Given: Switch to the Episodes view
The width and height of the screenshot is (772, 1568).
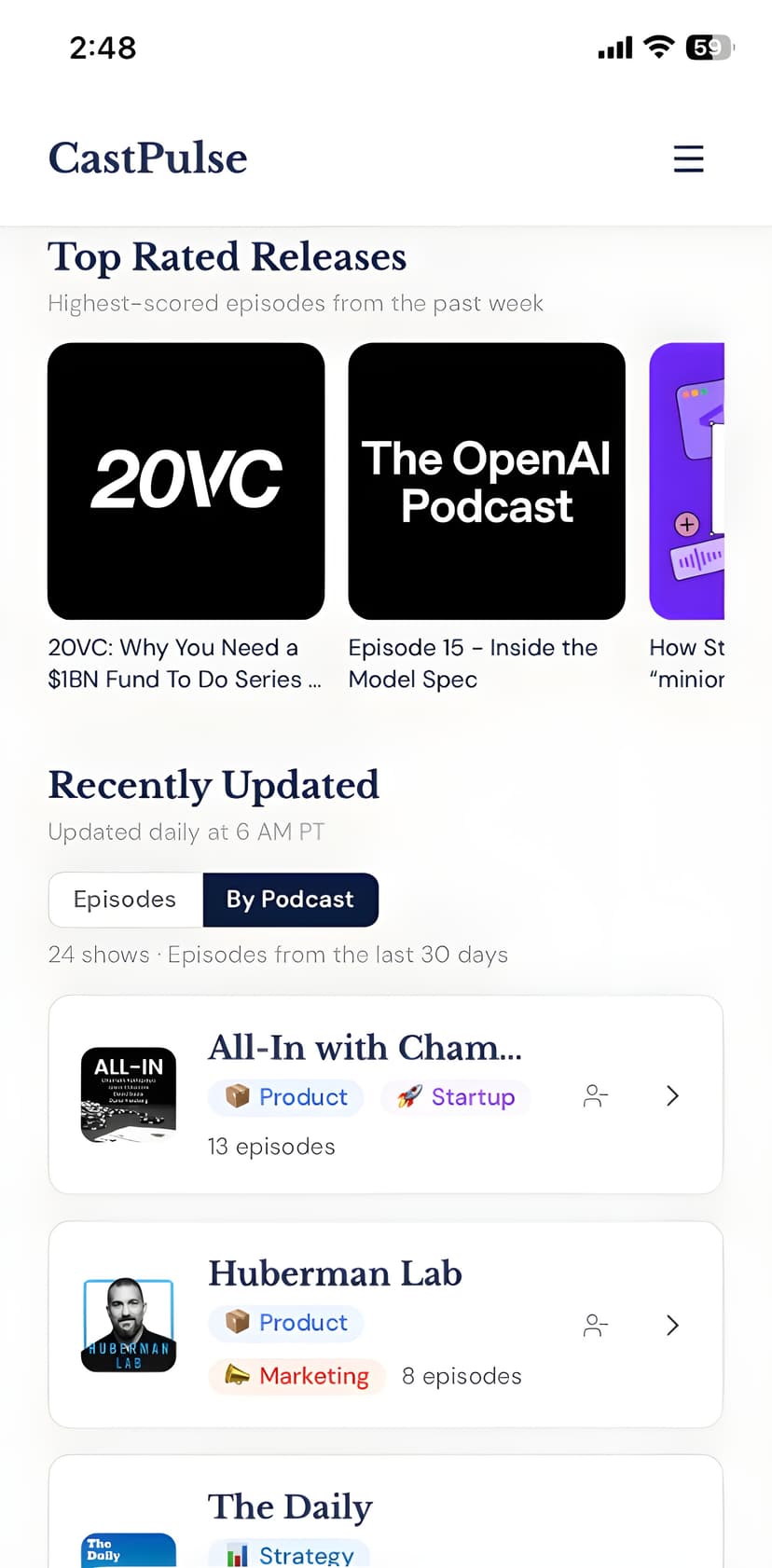Looking at the screenshot, I should tap(124, 900).
